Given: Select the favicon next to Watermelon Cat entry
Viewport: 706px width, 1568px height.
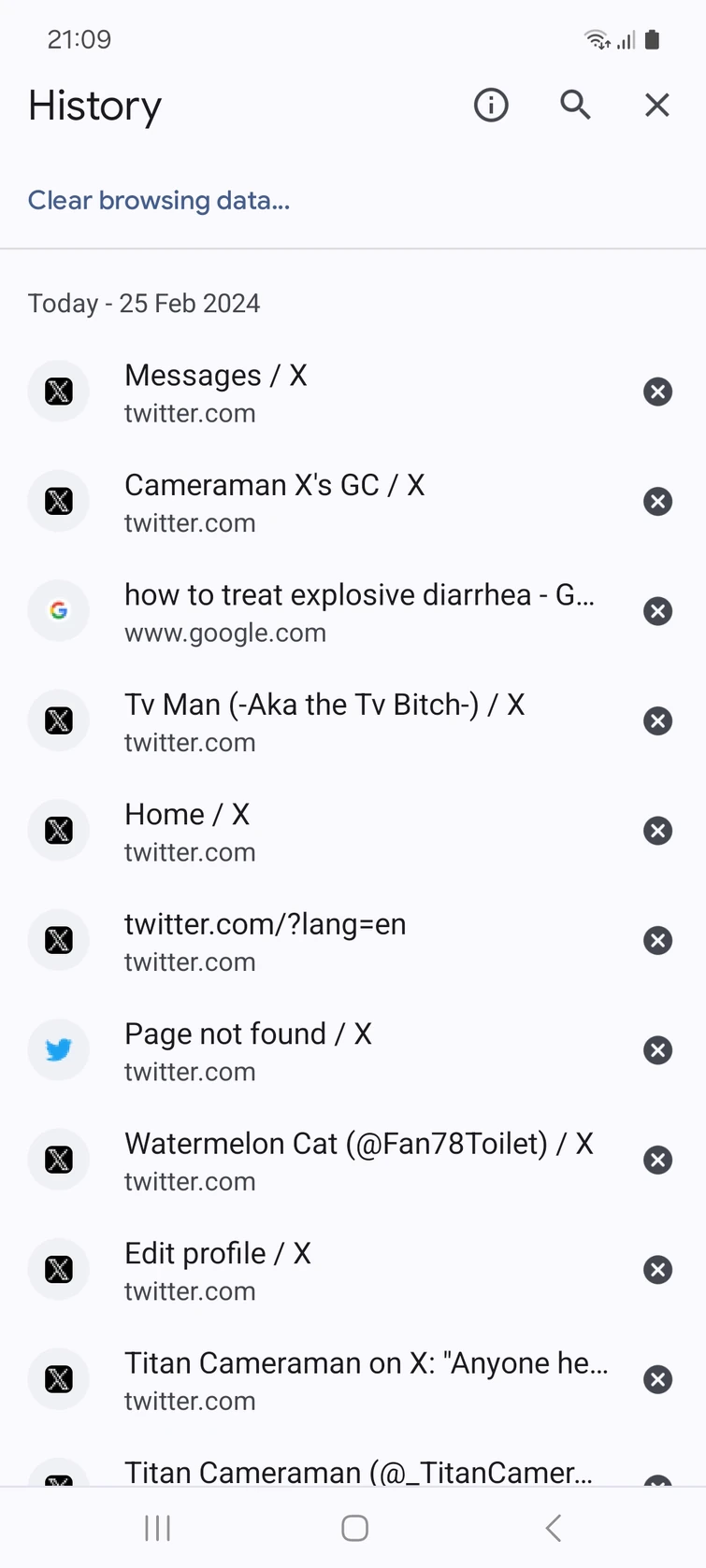Looking at the screenshot, I should pos(58,1160).
